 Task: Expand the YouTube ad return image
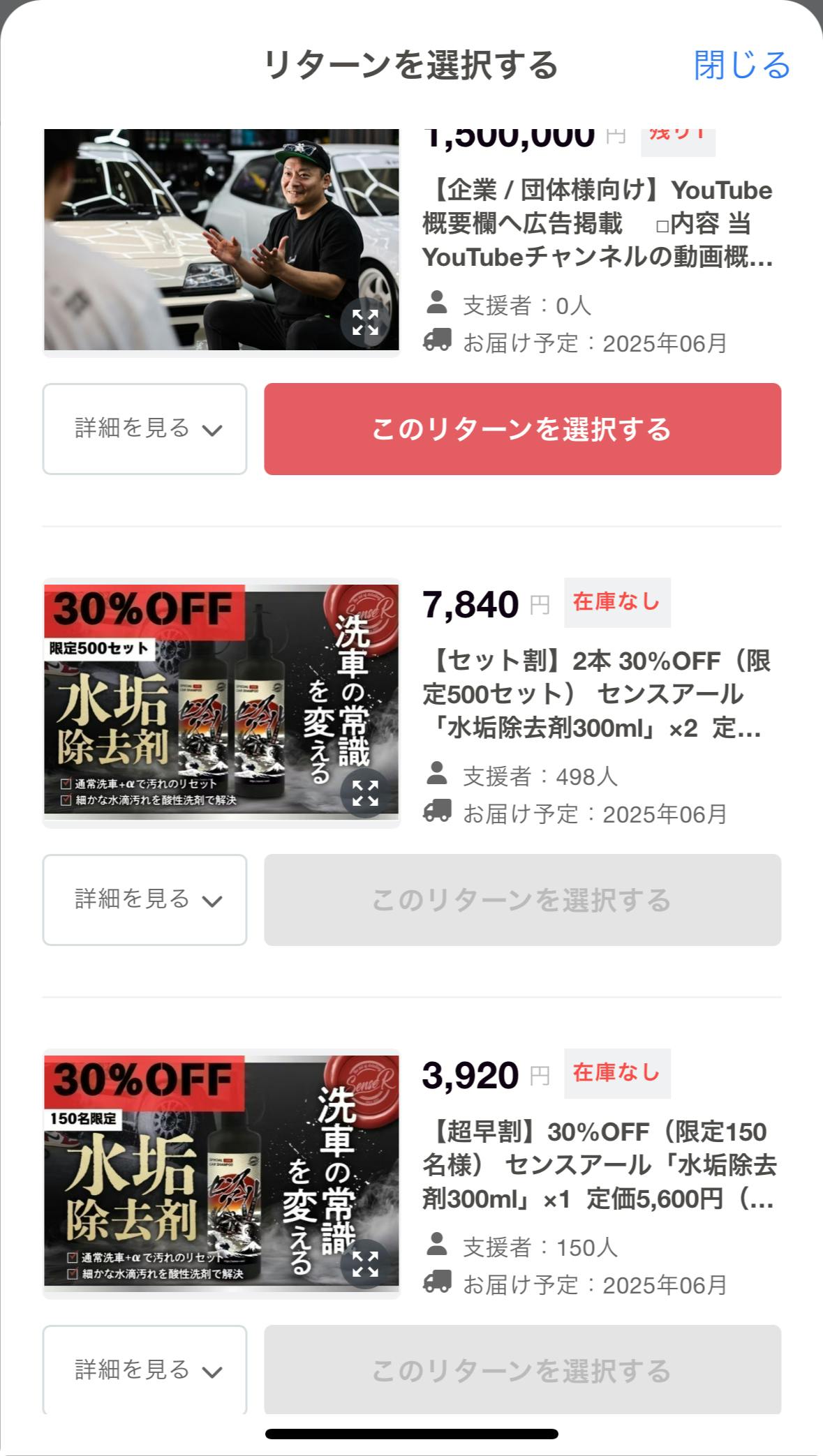pos(364,322)
